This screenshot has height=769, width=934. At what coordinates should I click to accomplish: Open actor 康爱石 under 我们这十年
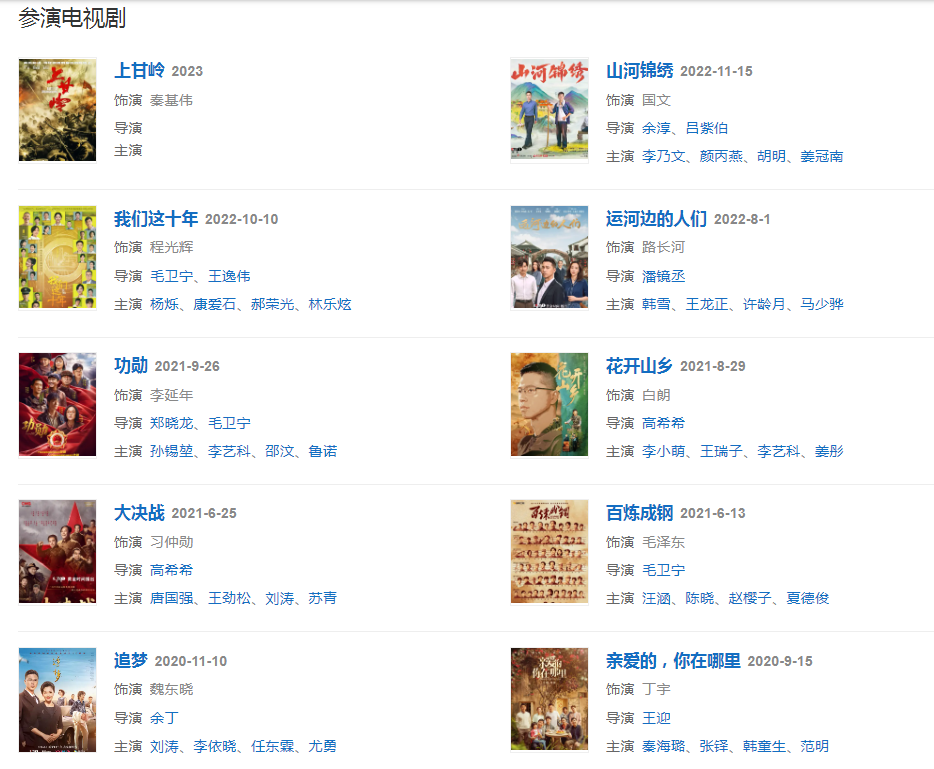(214, 304)
